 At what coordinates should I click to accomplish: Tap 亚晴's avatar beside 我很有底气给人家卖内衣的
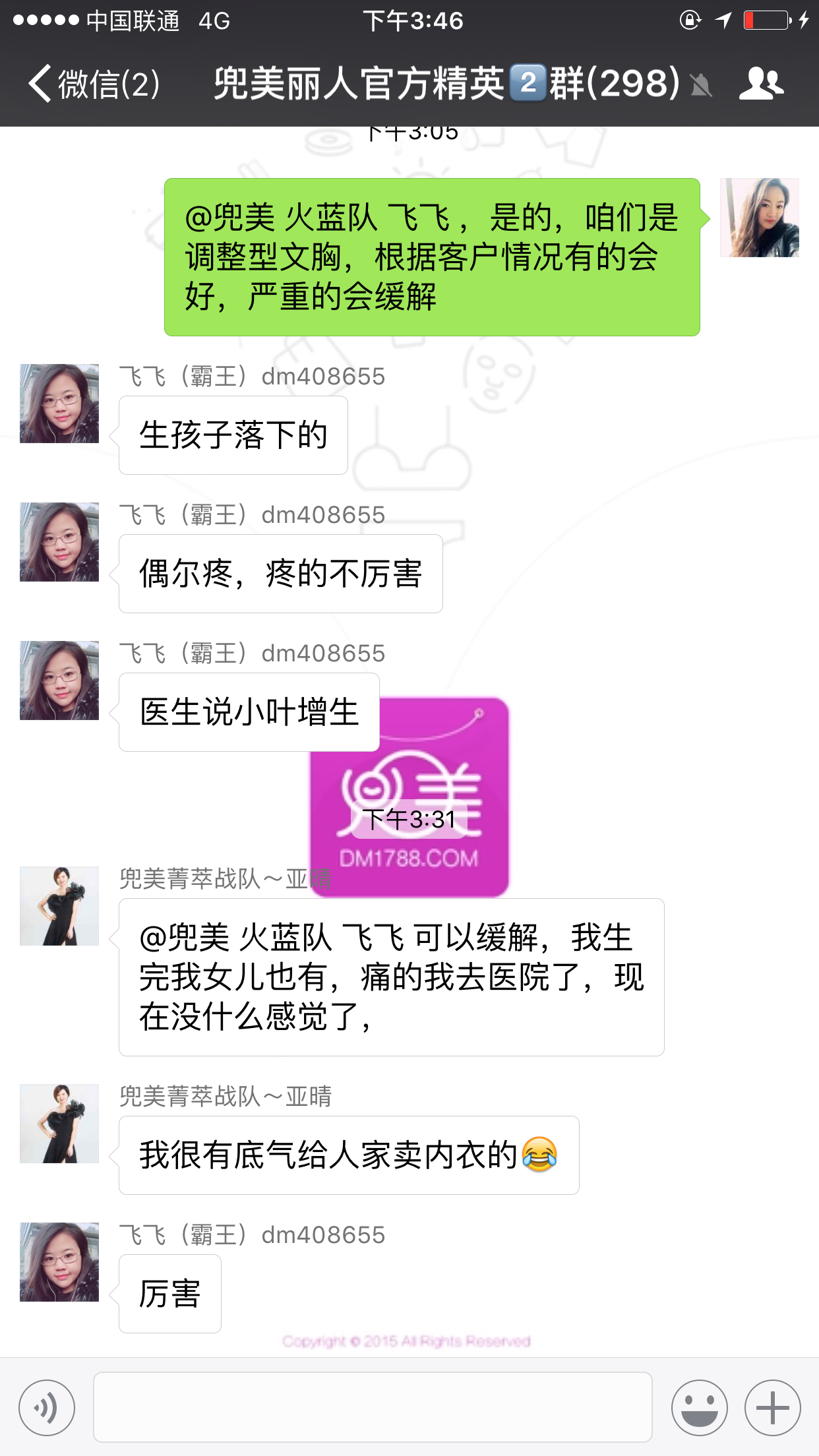tap(59, 1124)
